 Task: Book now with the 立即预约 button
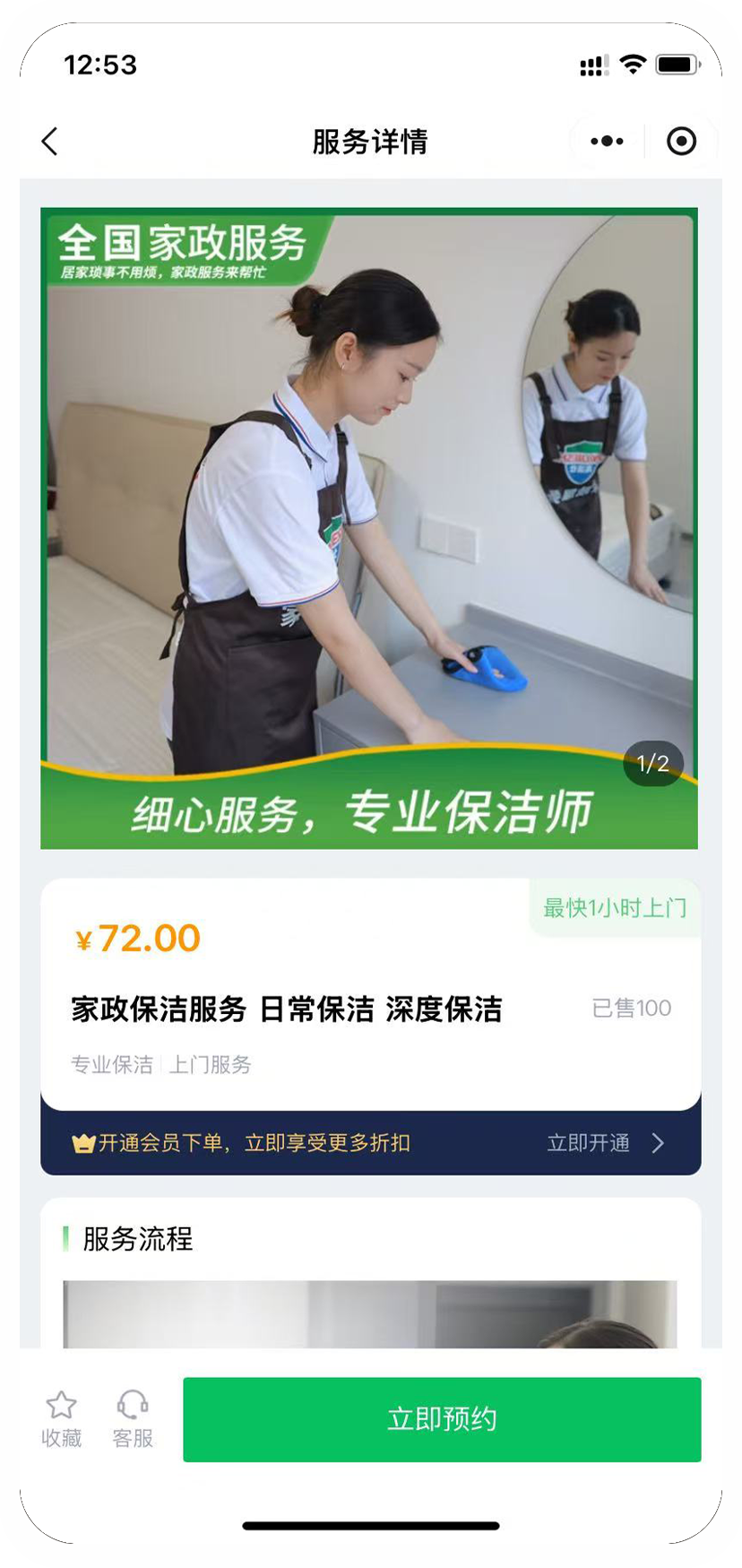(442, 1419)
